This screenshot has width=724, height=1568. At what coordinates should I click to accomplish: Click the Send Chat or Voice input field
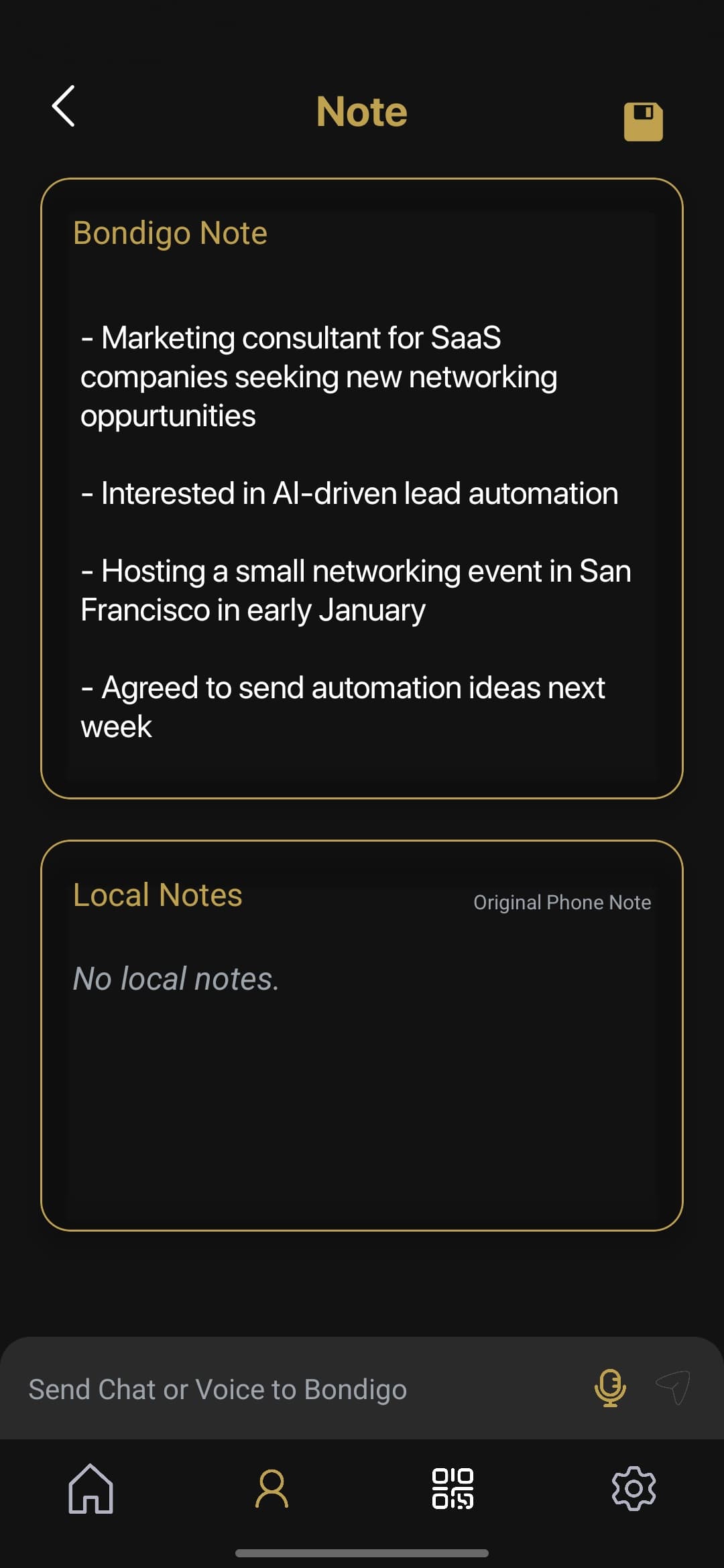(268, 1388)
